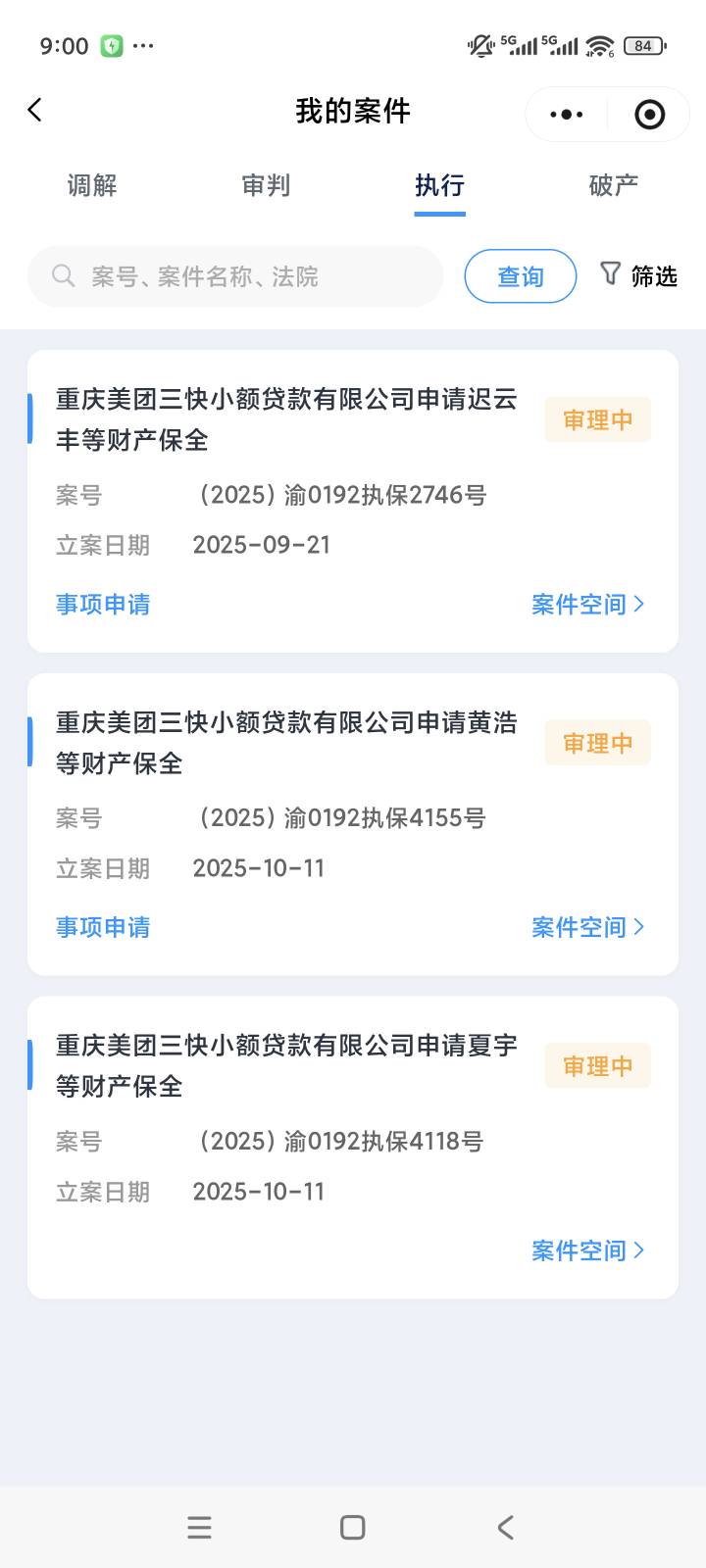706x1568 pixels.
Task: Switch to the 调解 tab
Action: tap(92, 185)
